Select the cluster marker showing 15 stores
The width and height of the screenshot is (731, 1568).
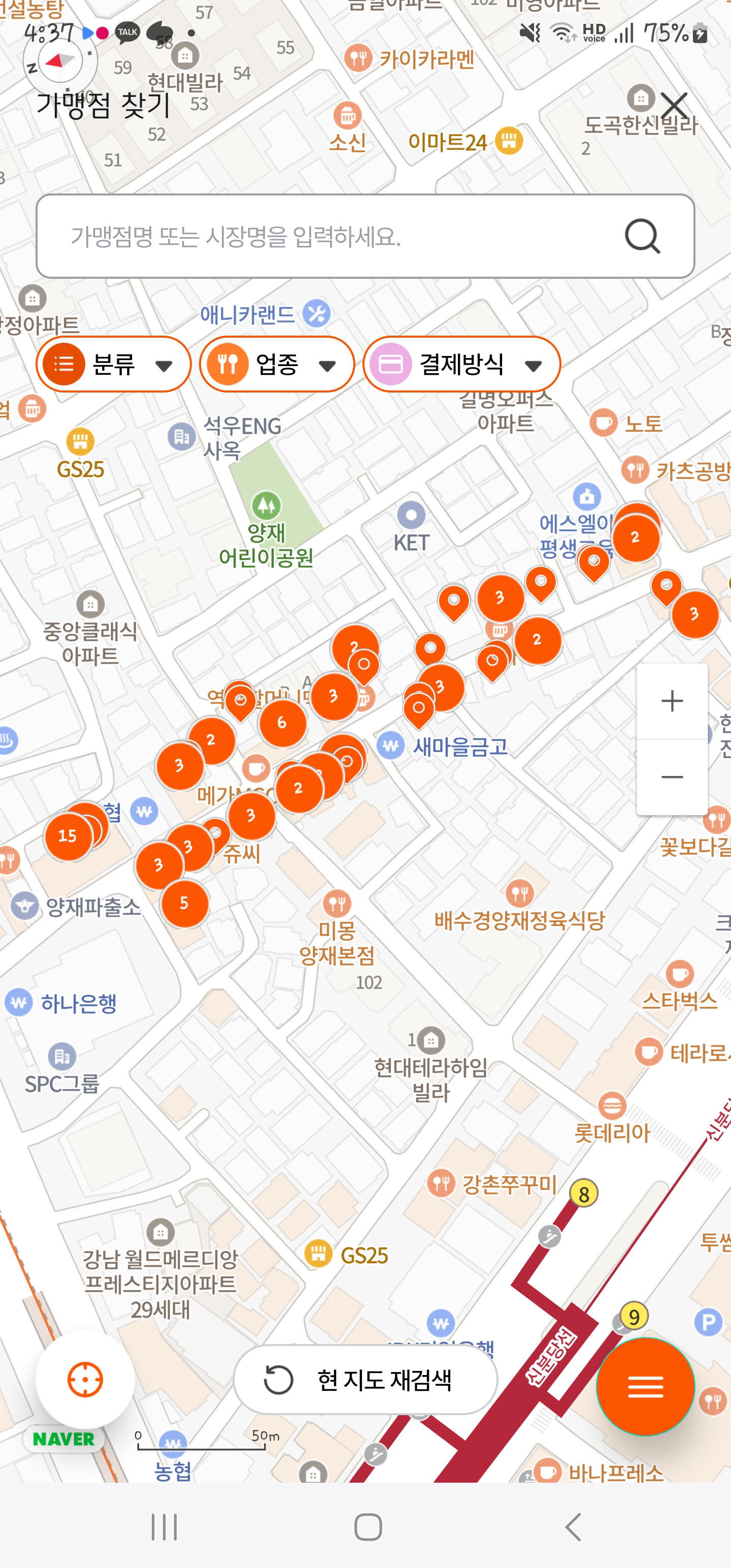click(67, 836)
